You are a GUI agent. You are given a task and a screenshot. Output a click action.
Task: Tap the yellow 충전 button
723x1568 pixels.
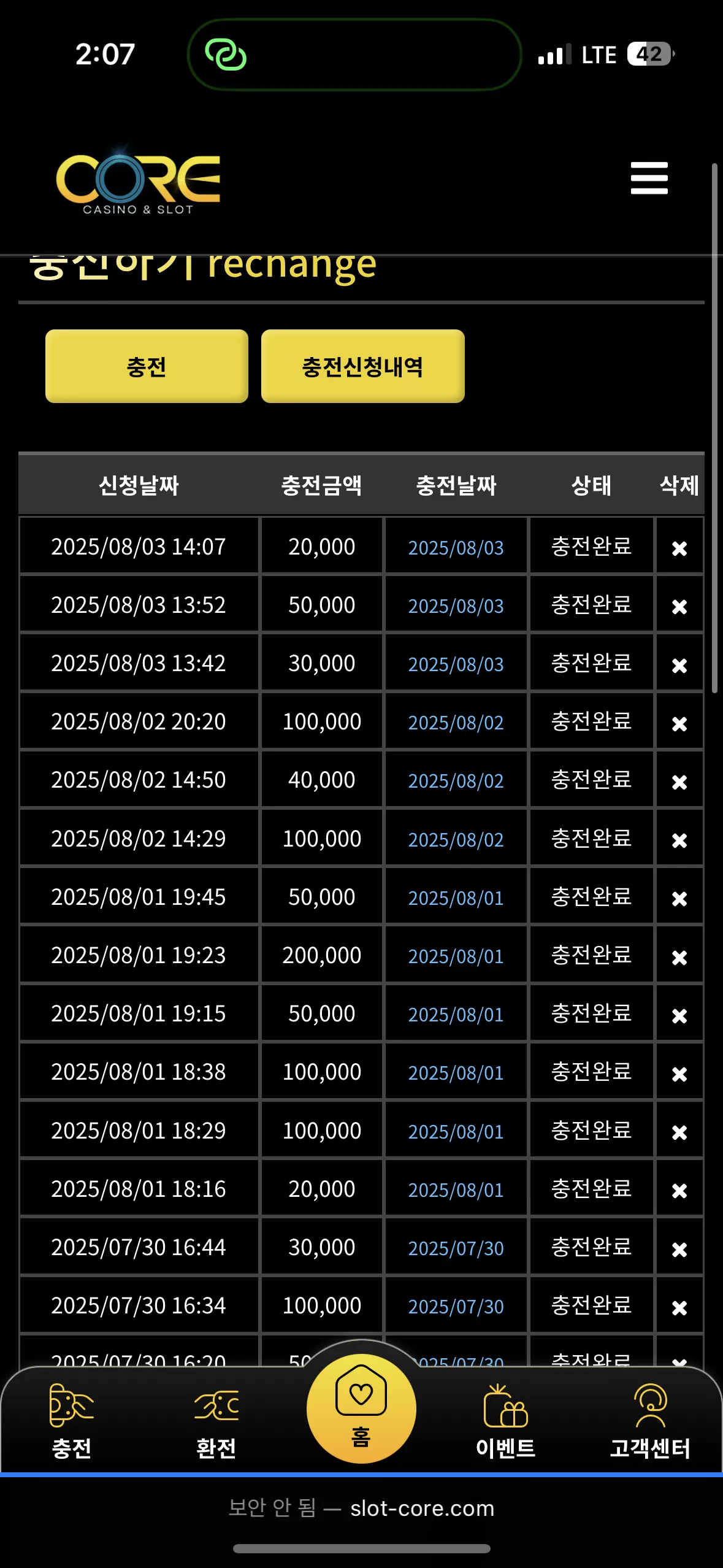pyautogui.click(x=147, y=366)
